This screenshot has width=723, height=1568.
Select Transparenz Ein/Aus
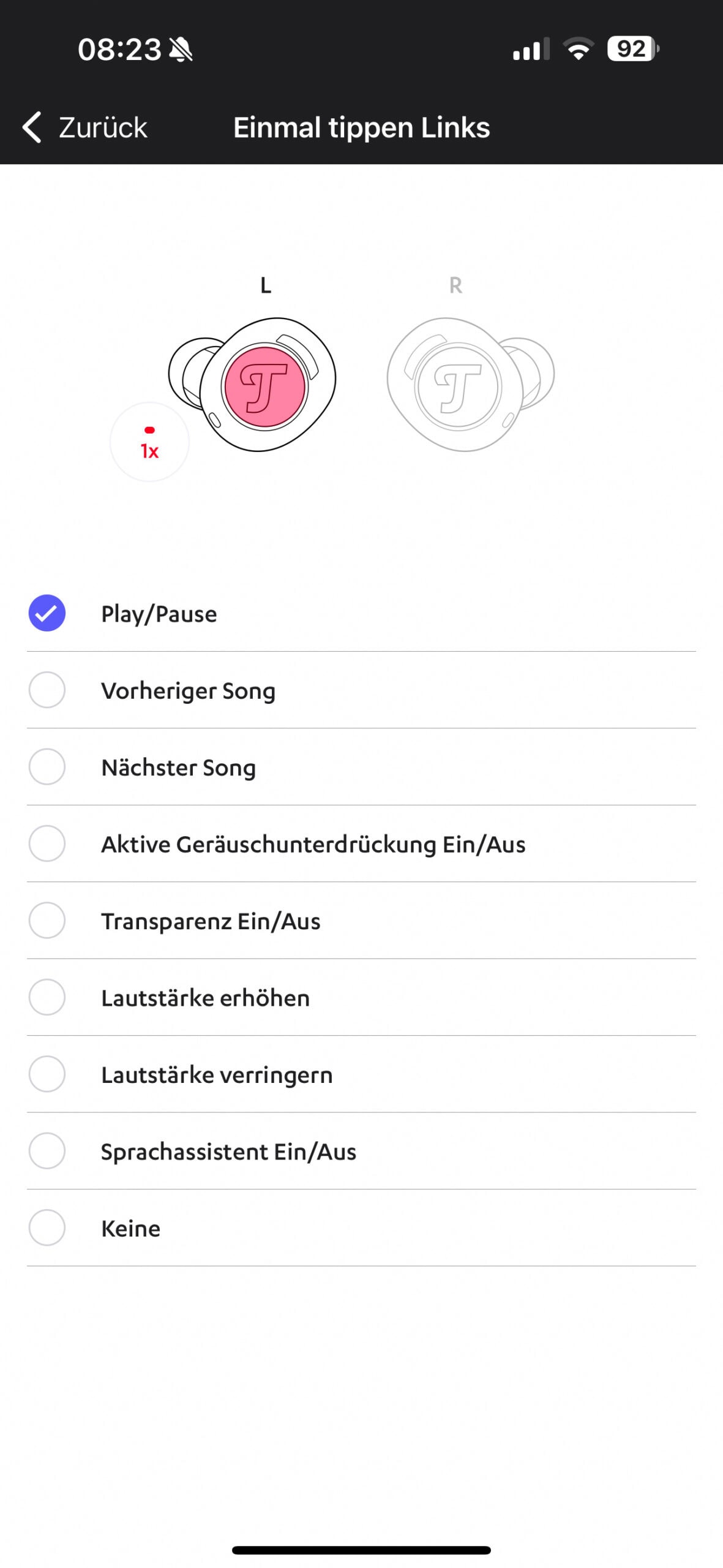coord(361,921)
